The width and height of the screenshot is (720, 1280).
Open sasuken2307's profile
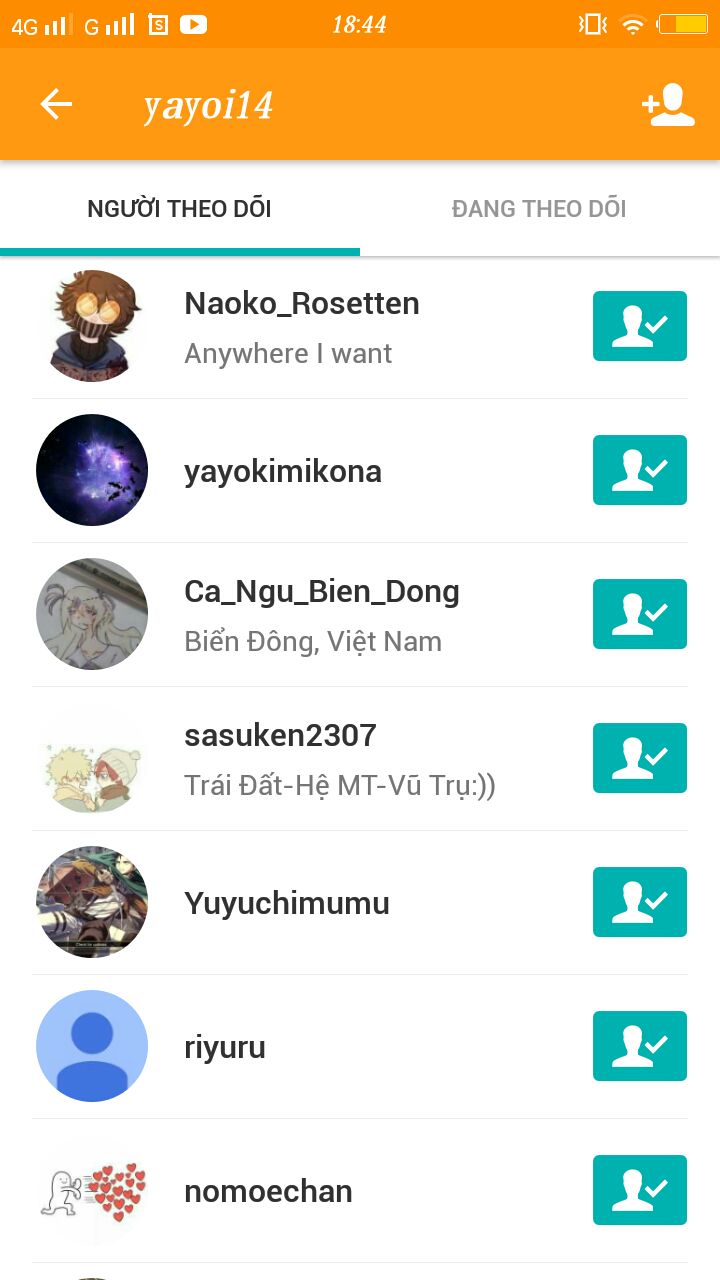[x=280, y=736]
